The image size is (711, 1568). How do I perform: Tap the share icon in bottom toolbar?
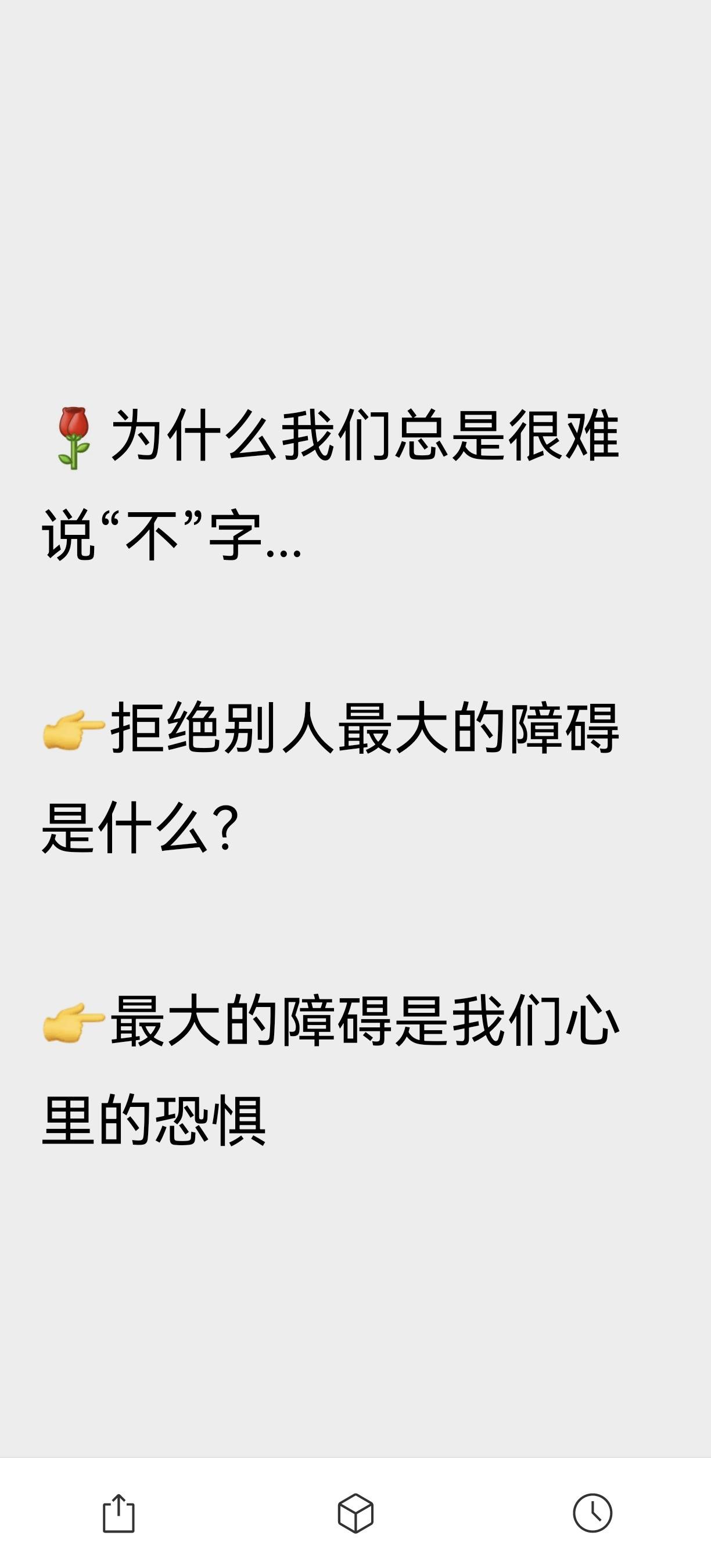click(x=119, y=1513)
